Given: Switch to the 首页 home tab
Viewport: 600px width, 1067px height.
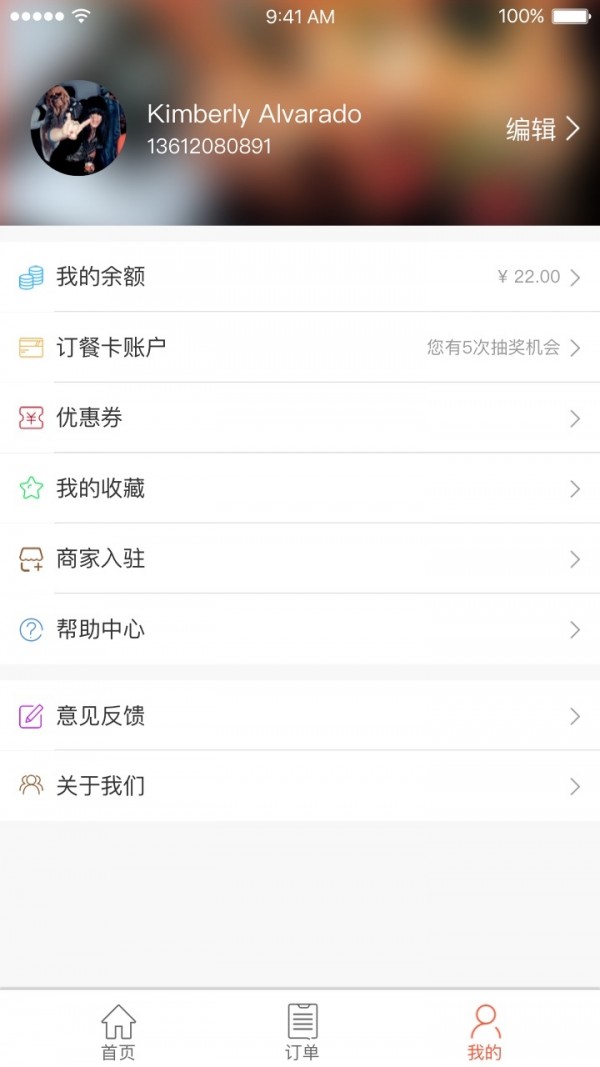Looking at the screenshot, I should [118, 1031].
